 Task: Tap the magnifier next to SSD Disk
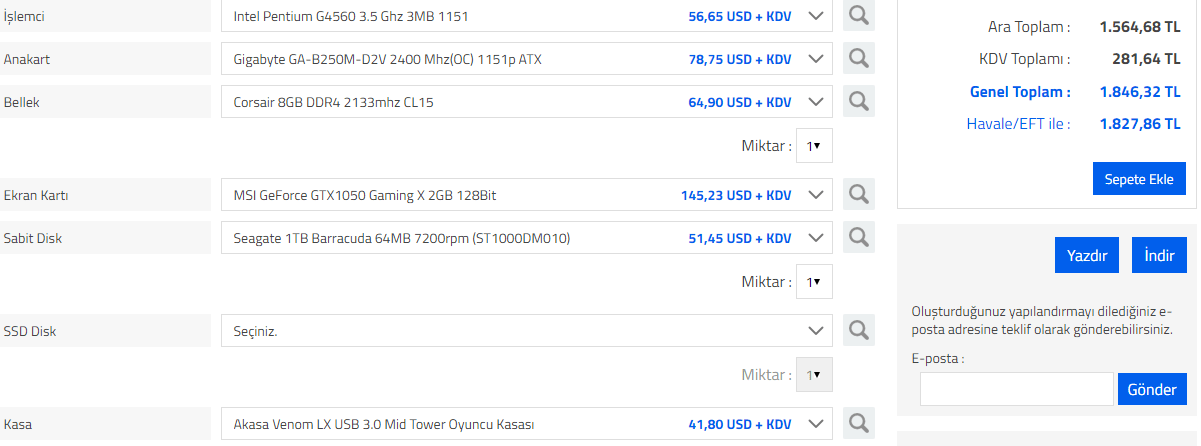858,330
